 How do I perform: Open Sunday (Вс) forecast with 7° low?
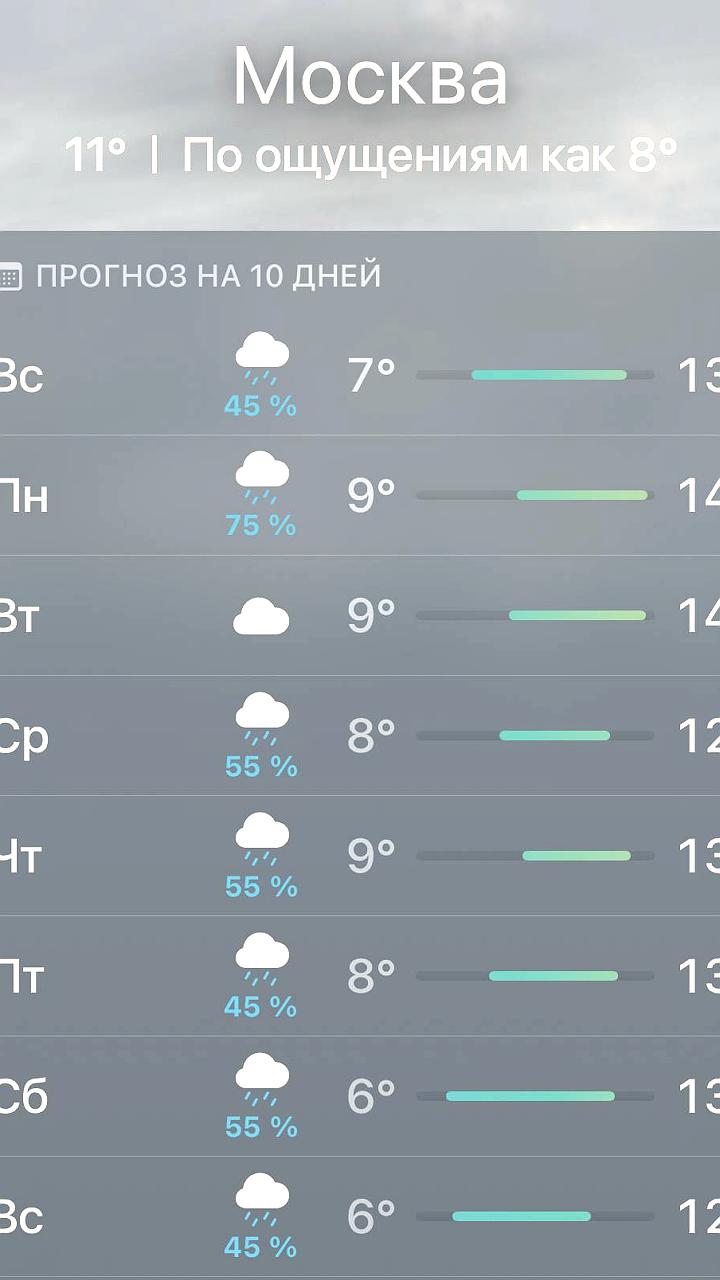(360, 376)
